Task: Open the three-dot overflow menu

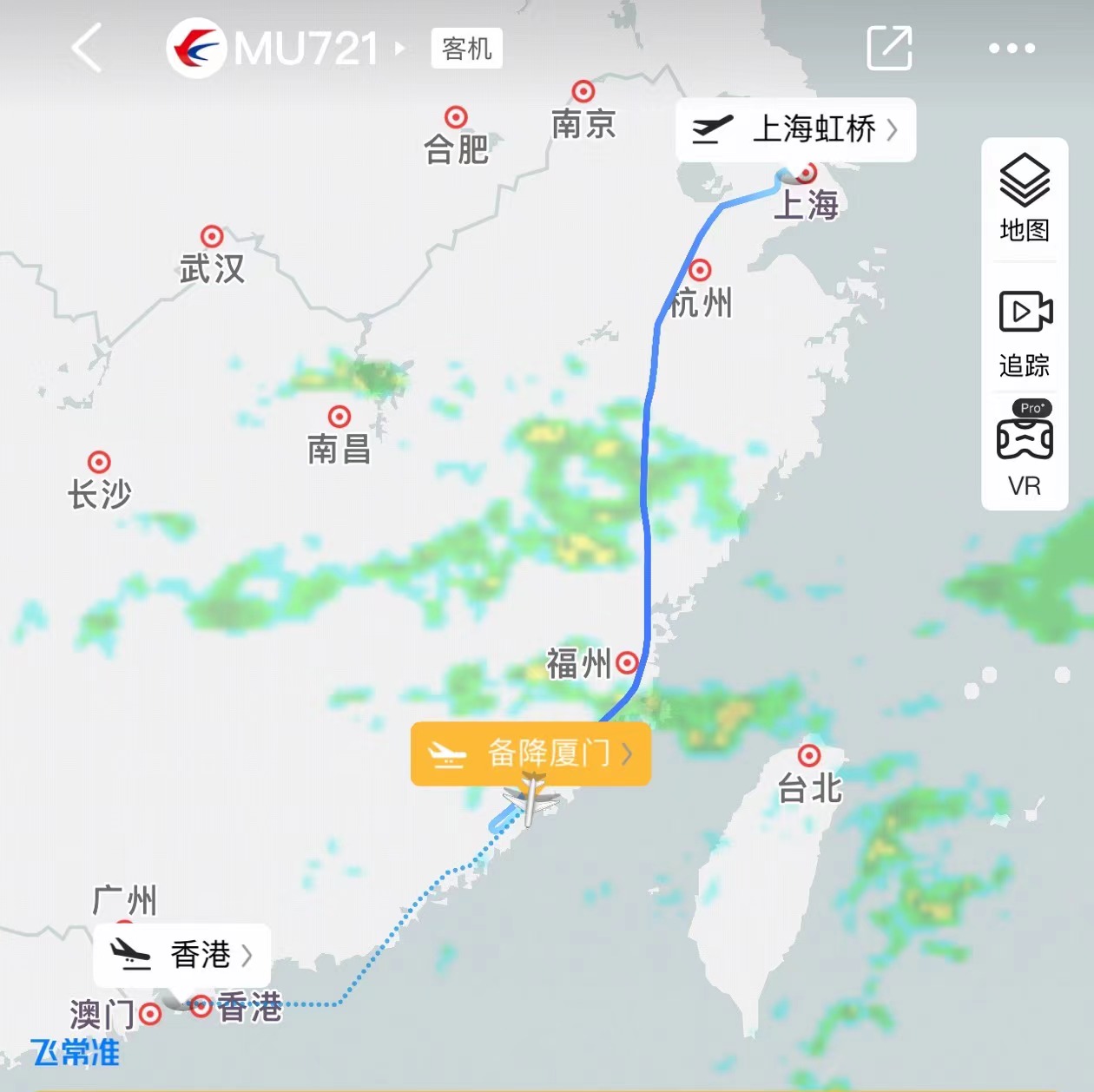Action: click(1012, 49)
